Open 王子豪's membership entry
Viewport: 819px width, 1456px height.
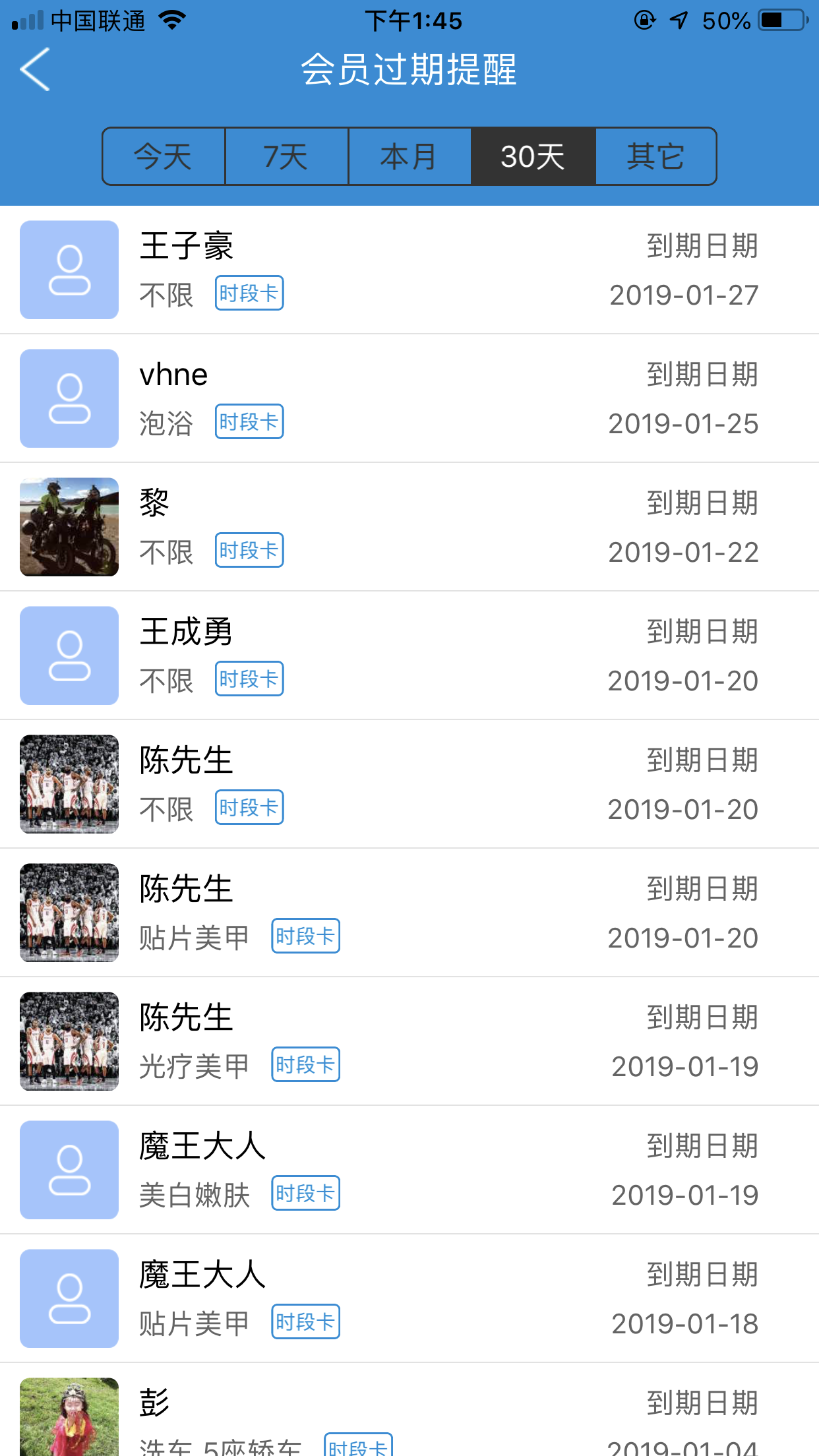409,270
